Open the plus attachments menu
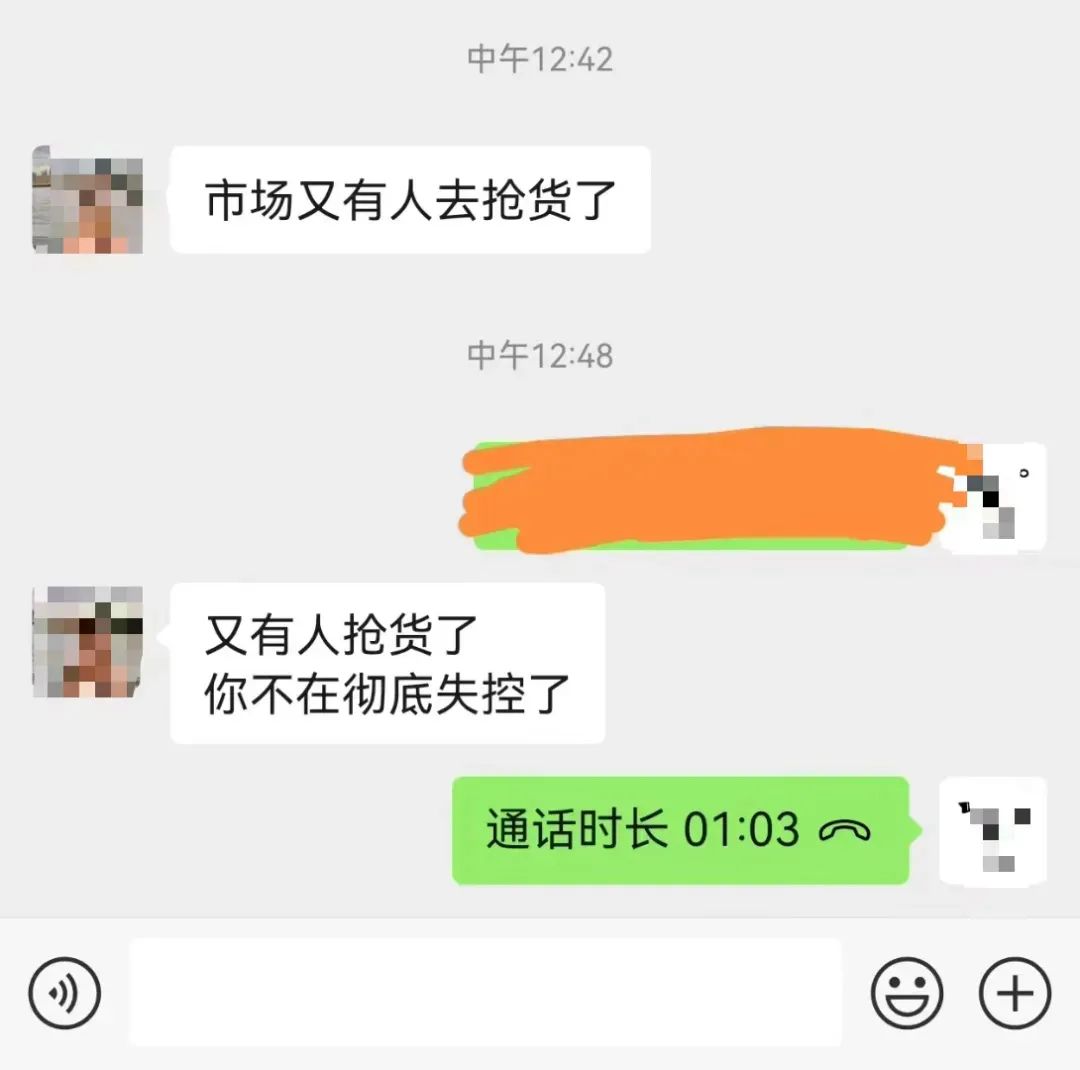1080x1070 pixels. pos(1014,993)
